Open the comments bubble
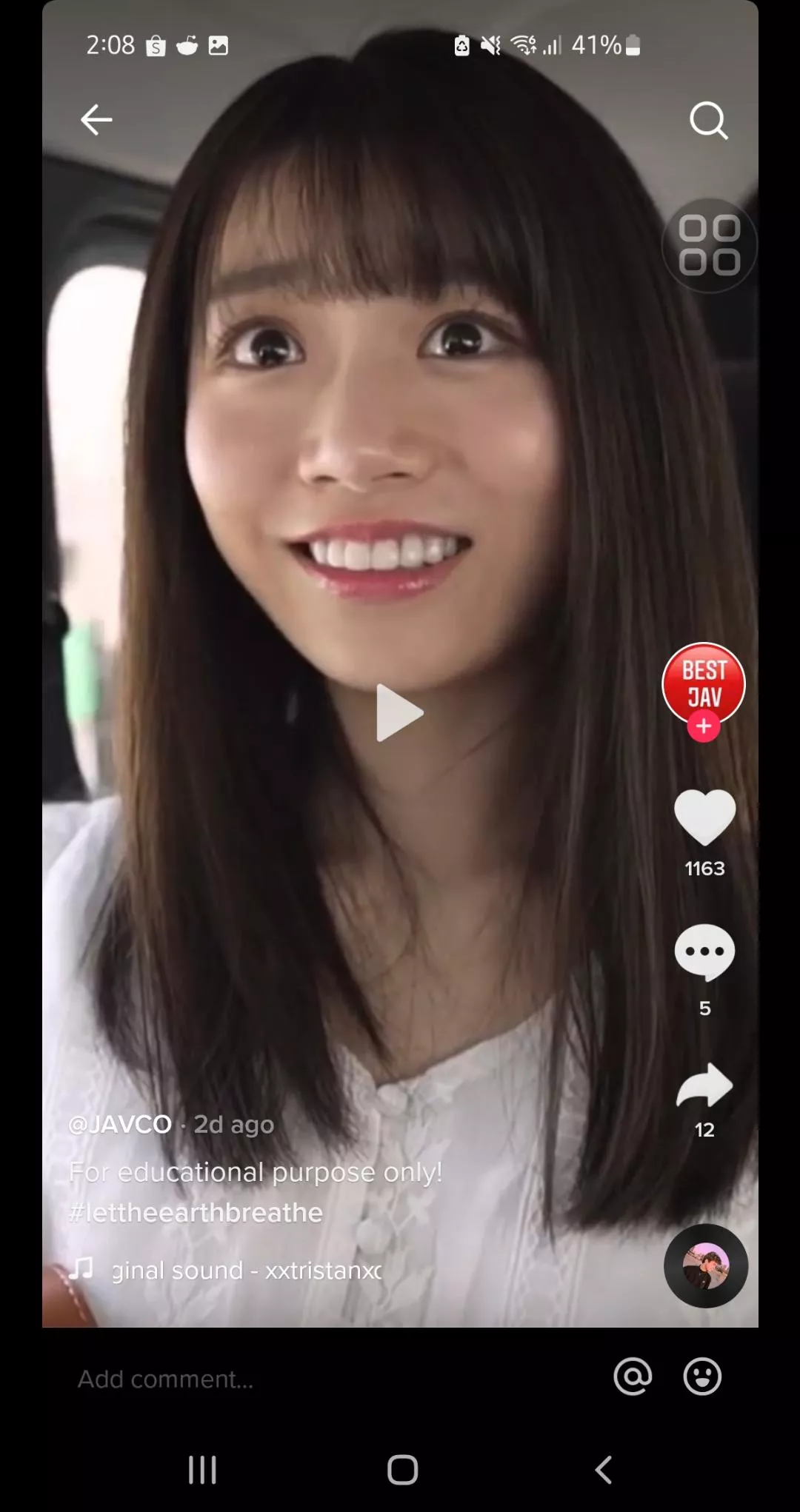This screenshot has width=800, height=1512. [x=704, y=953]
